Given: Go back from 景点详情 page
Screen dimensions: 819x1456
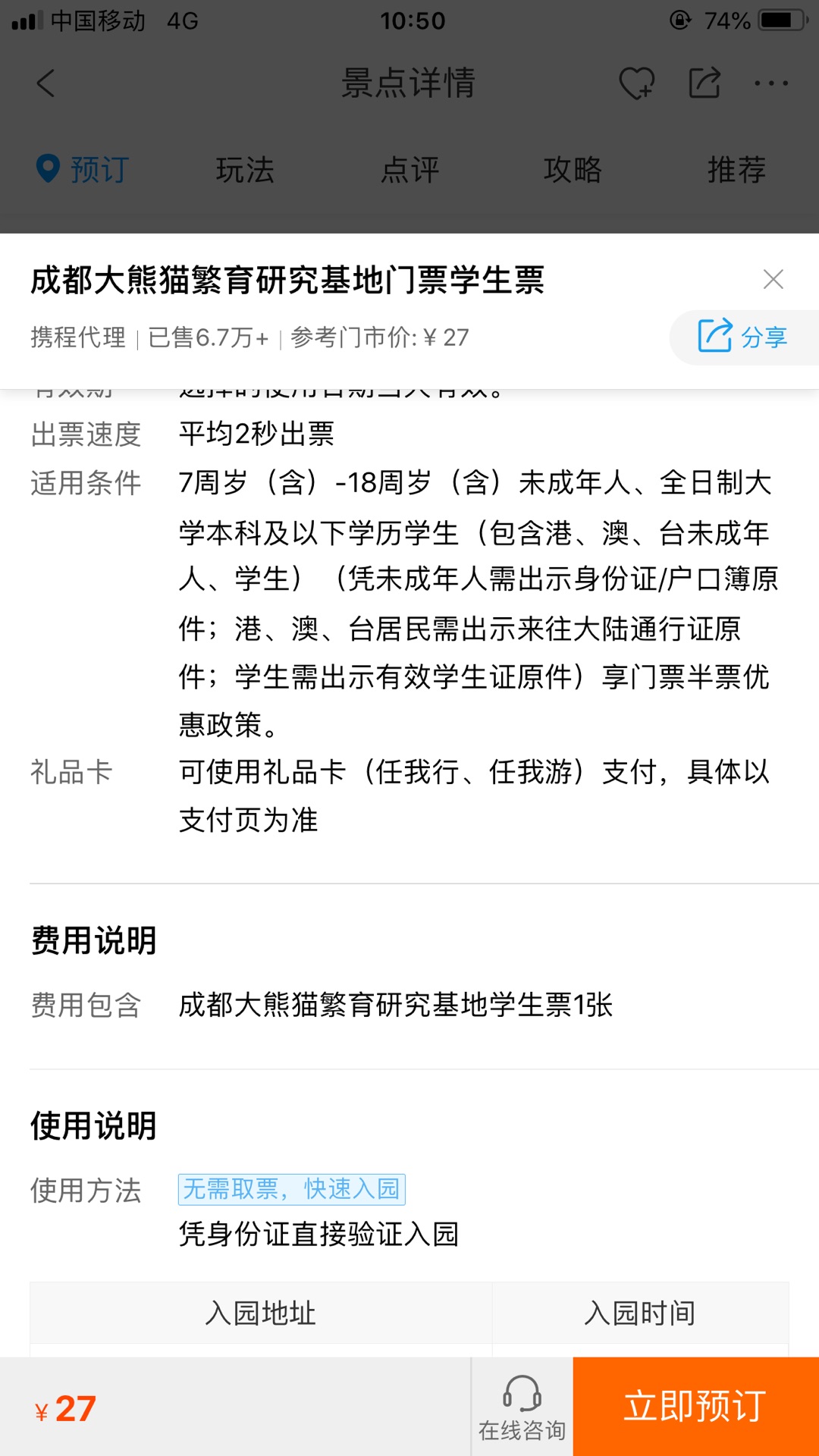Looking at the screenshot, I should point(45,83).
